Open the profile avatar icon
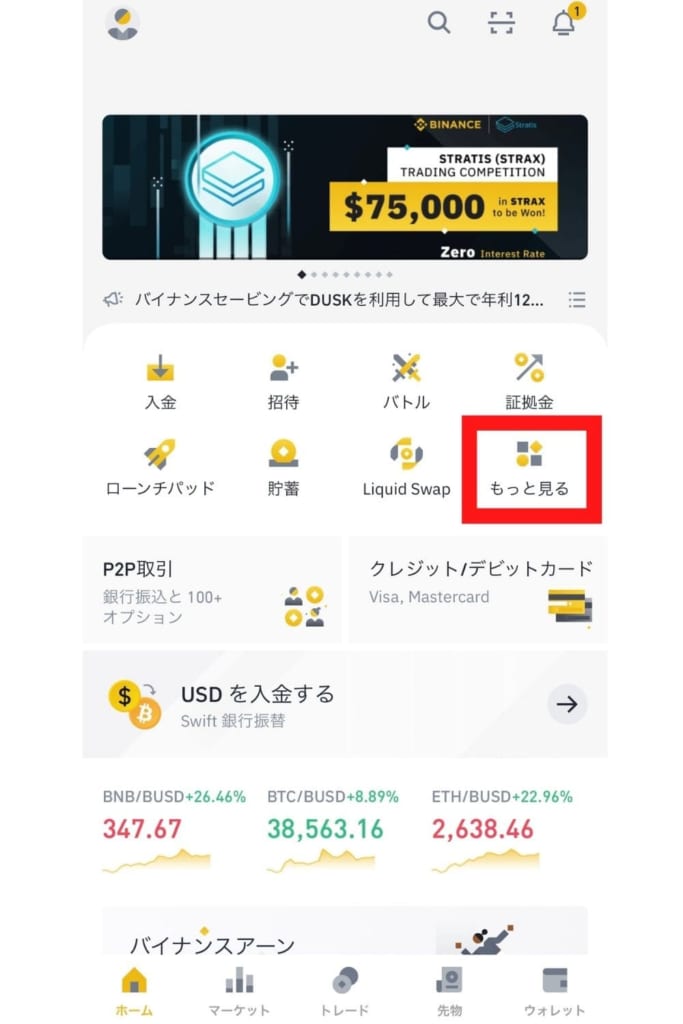 pyautogui.click(x=122, y=23)
